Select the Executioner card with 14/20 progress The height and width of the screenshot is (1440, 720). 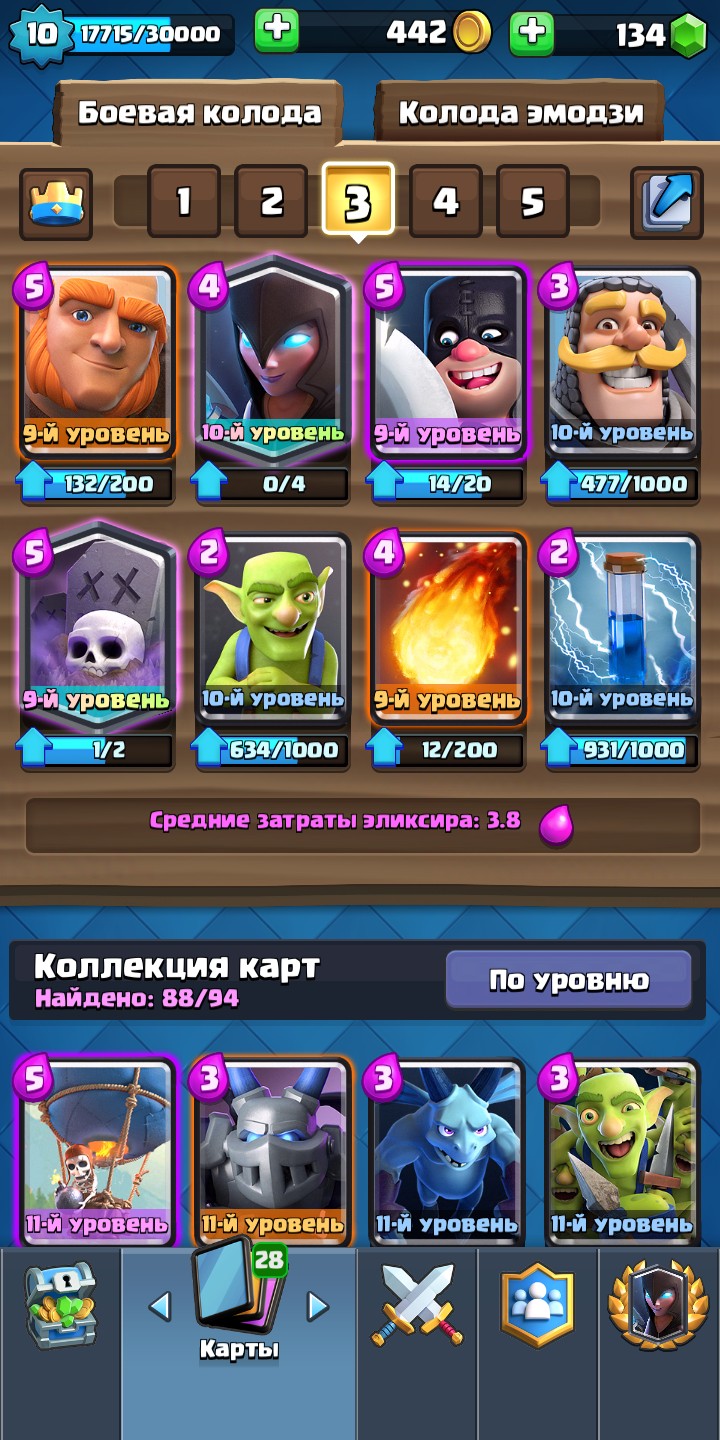point(448,364)
